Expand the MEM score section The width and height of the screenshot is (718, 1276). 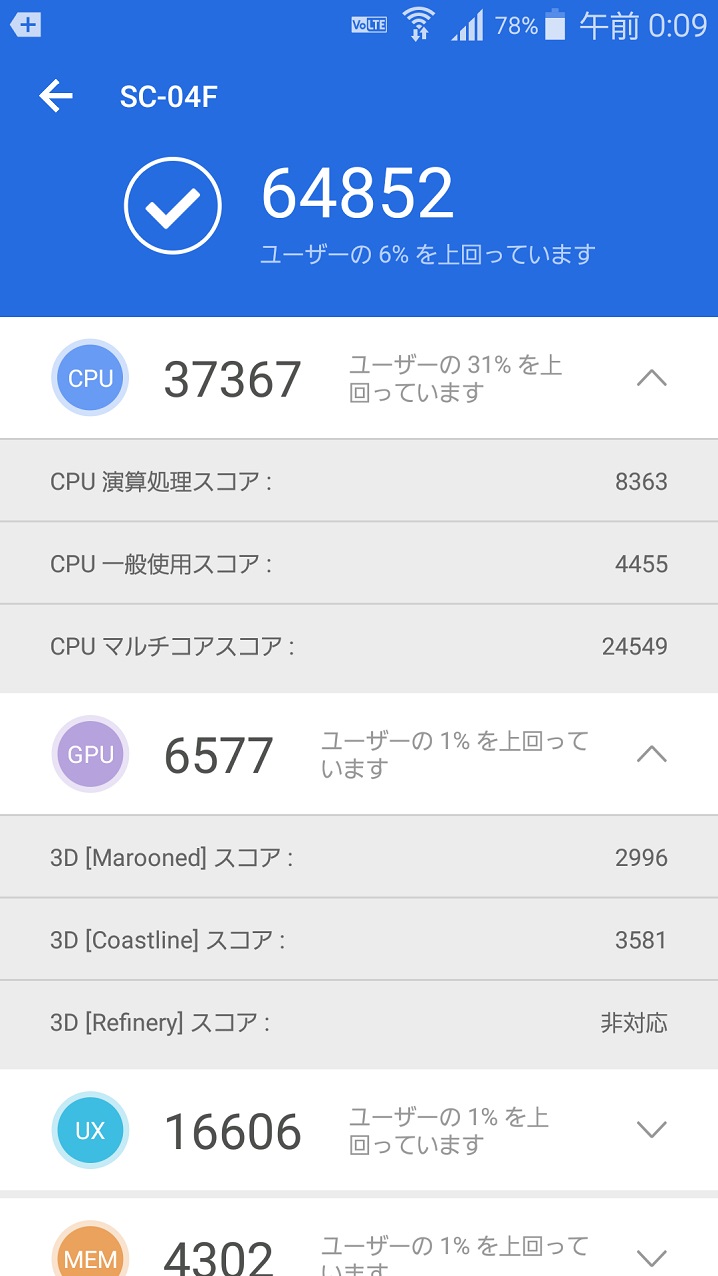(x=652, y=1257)
